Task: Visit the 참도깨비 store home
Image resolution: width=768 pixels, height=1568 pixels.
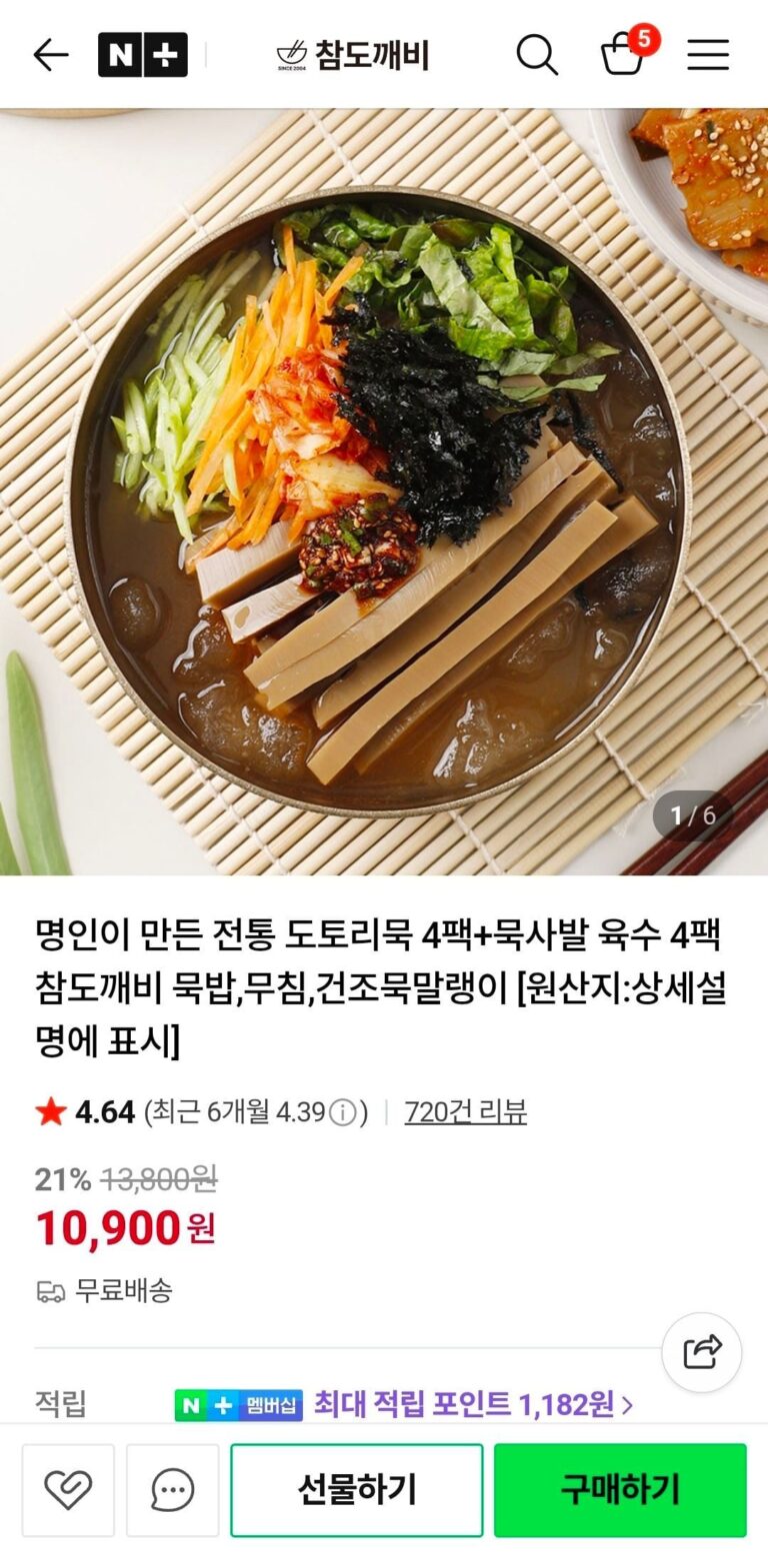Action: coord(353,55)
